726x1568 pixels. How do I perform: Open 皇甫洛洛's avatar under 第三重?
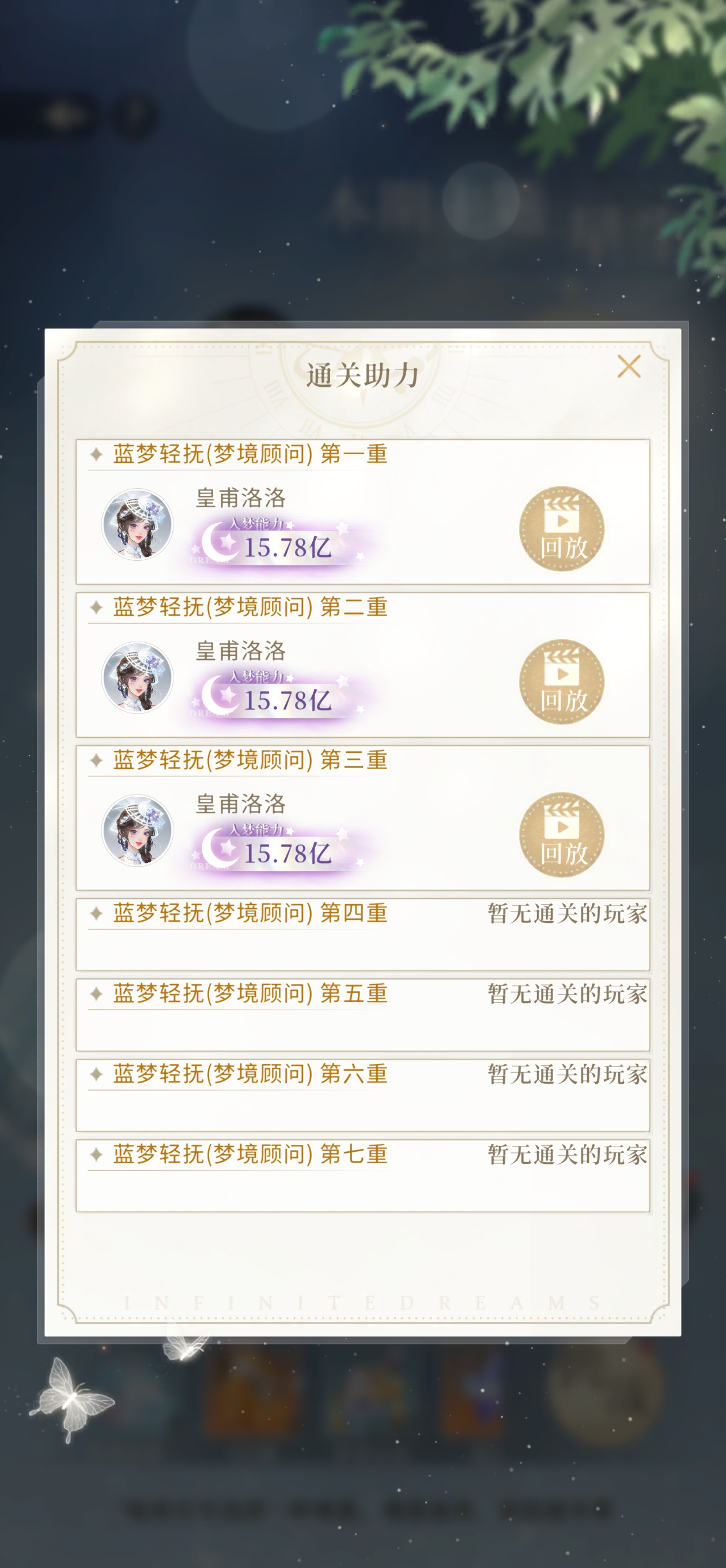(x=137, y=830)
